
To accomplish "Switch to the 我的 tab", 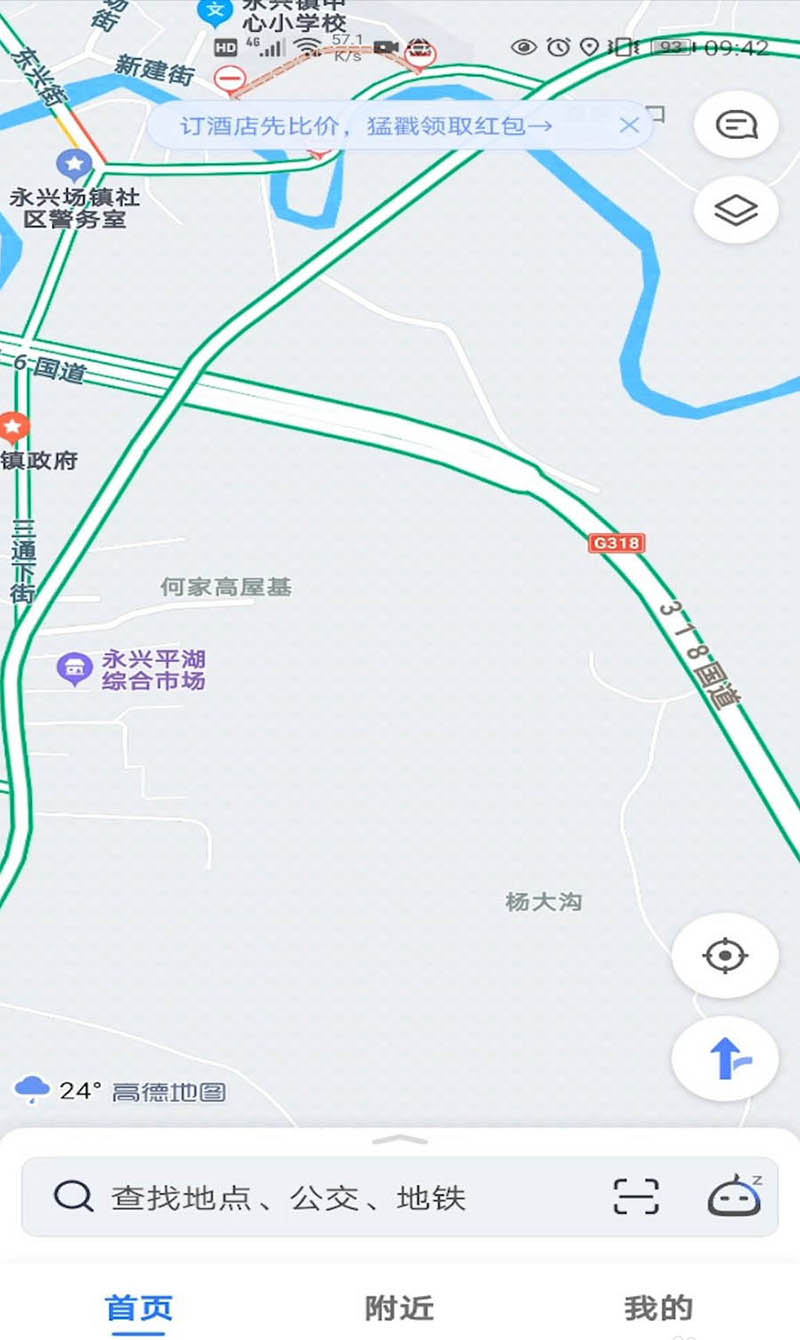I will pyautogui.click(x=658, y=1308).
